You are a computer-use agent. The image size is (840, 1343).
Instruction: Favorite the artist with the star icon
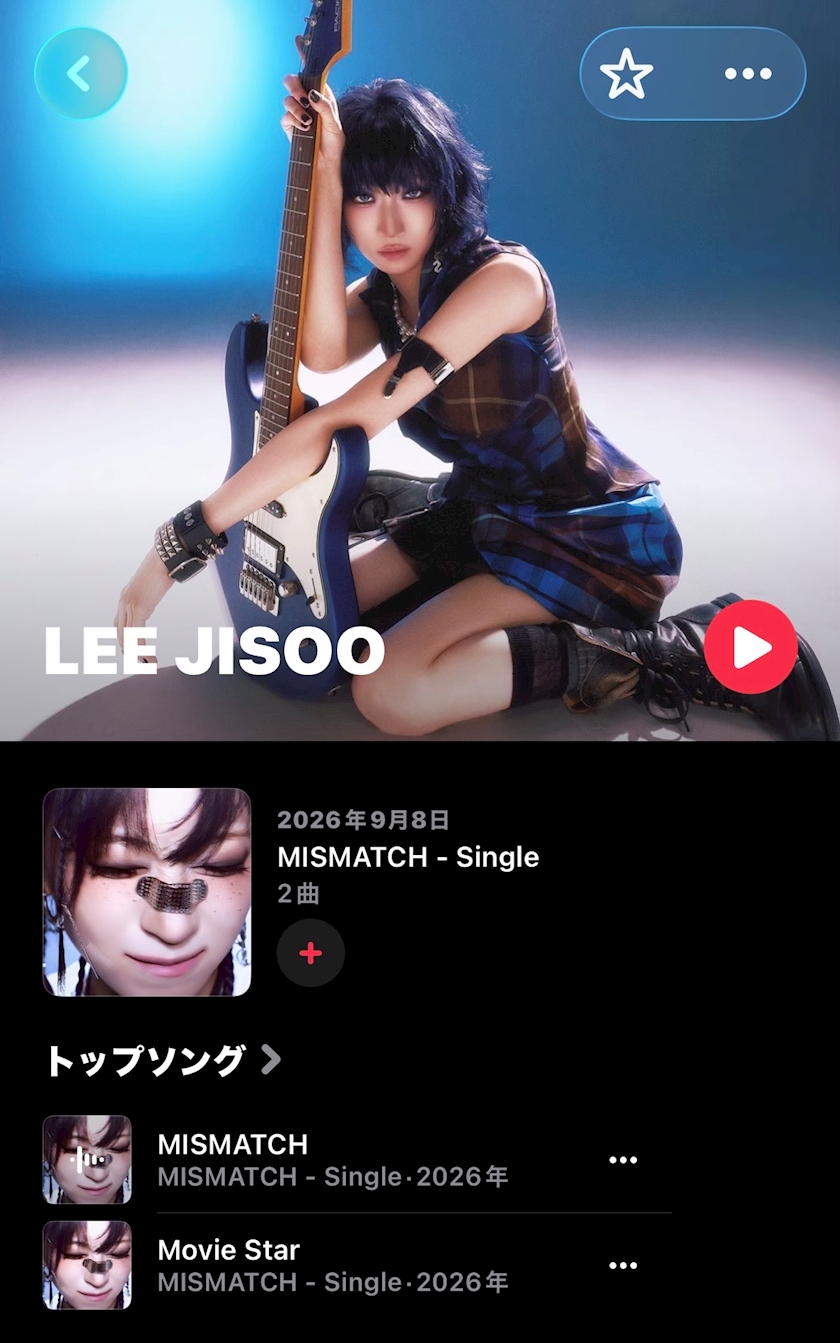click(627, 74)
